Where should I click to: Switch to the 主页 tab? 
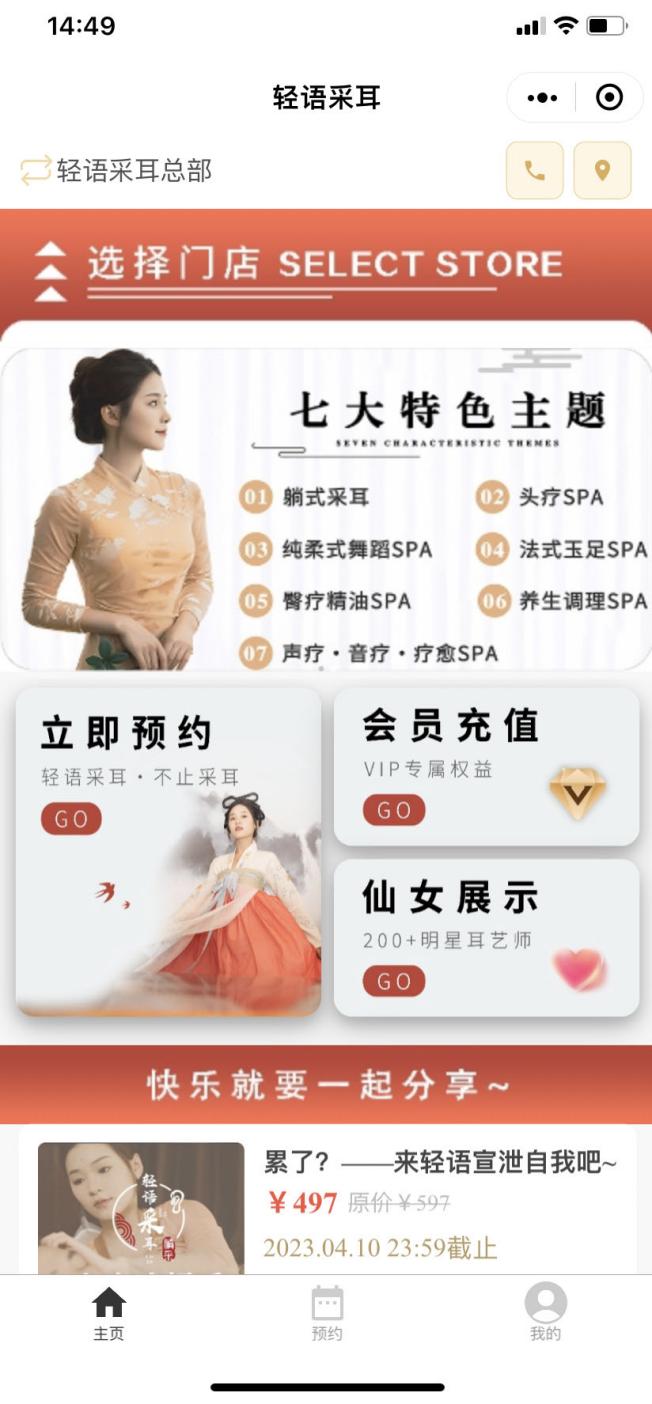tap(109, 1314)
